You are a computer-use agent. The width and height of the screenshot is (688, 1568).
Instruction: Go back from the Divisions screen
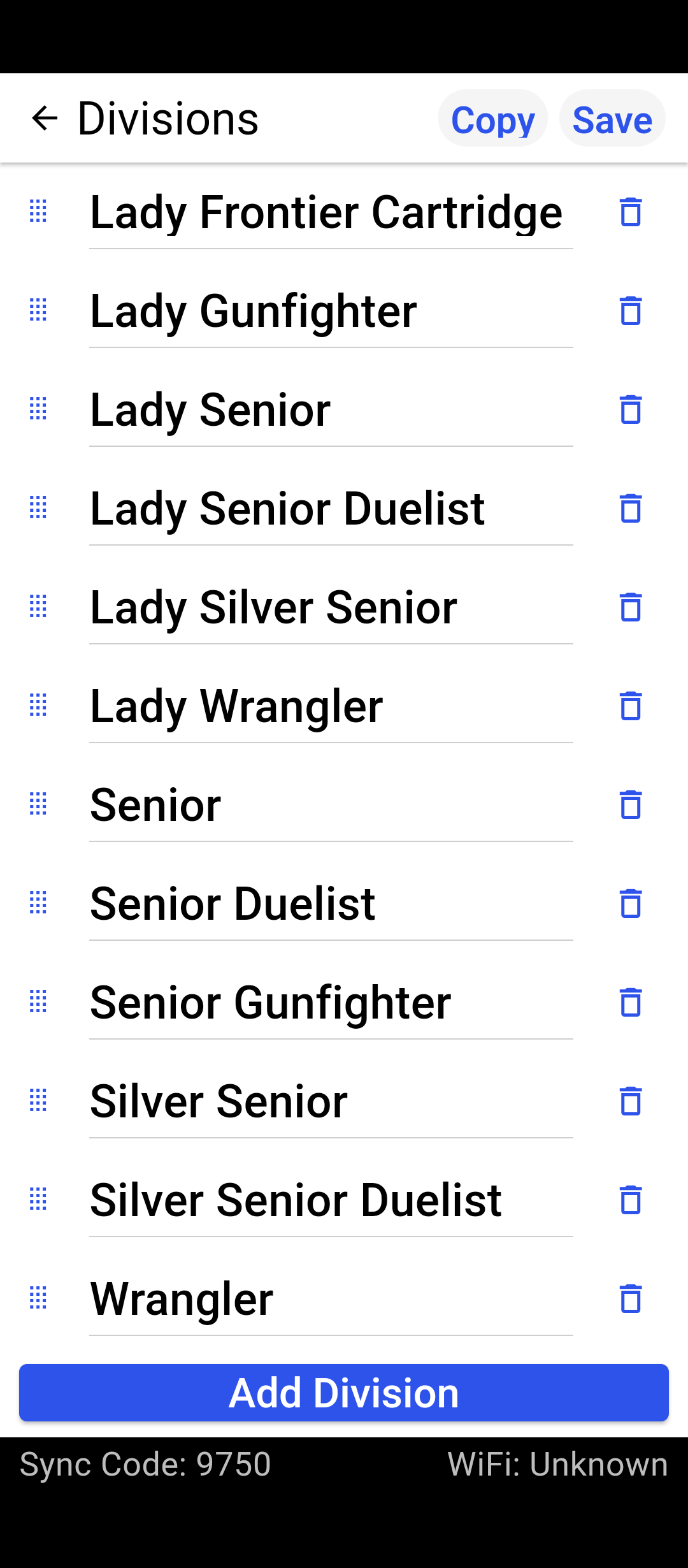coord(45,119)
